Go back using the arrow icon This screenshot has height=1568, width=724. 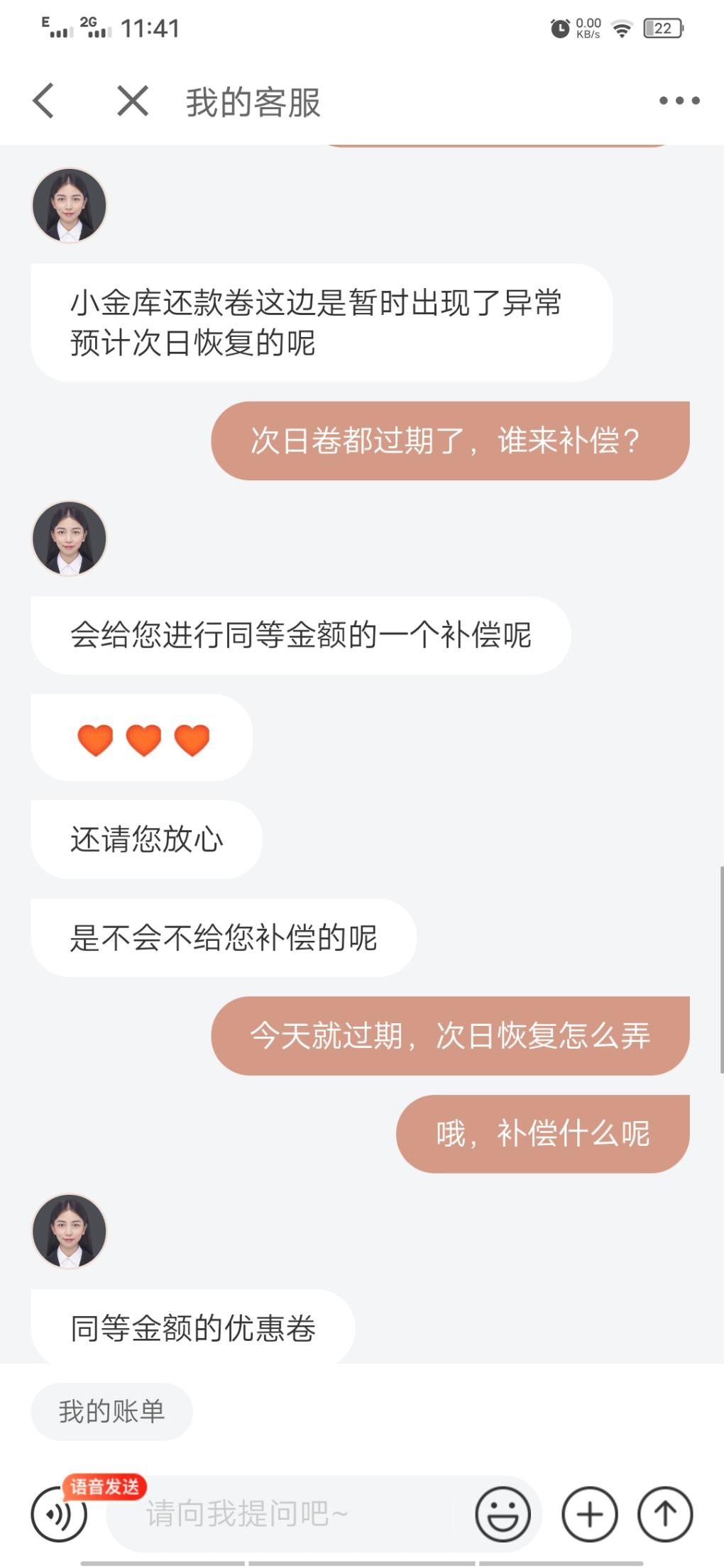(44, 101)
